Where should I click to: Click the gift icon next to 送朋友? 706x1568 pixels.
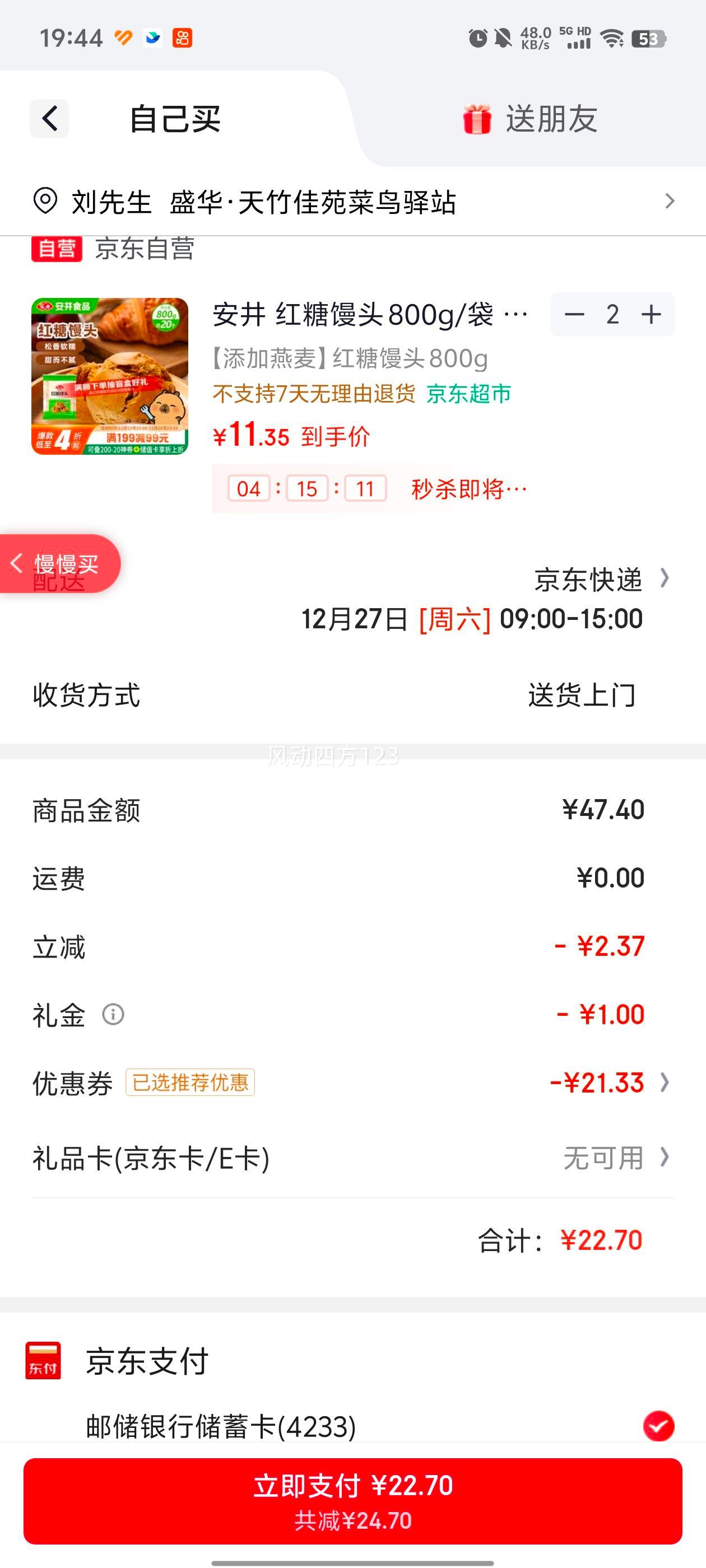(x=478, y=118)
